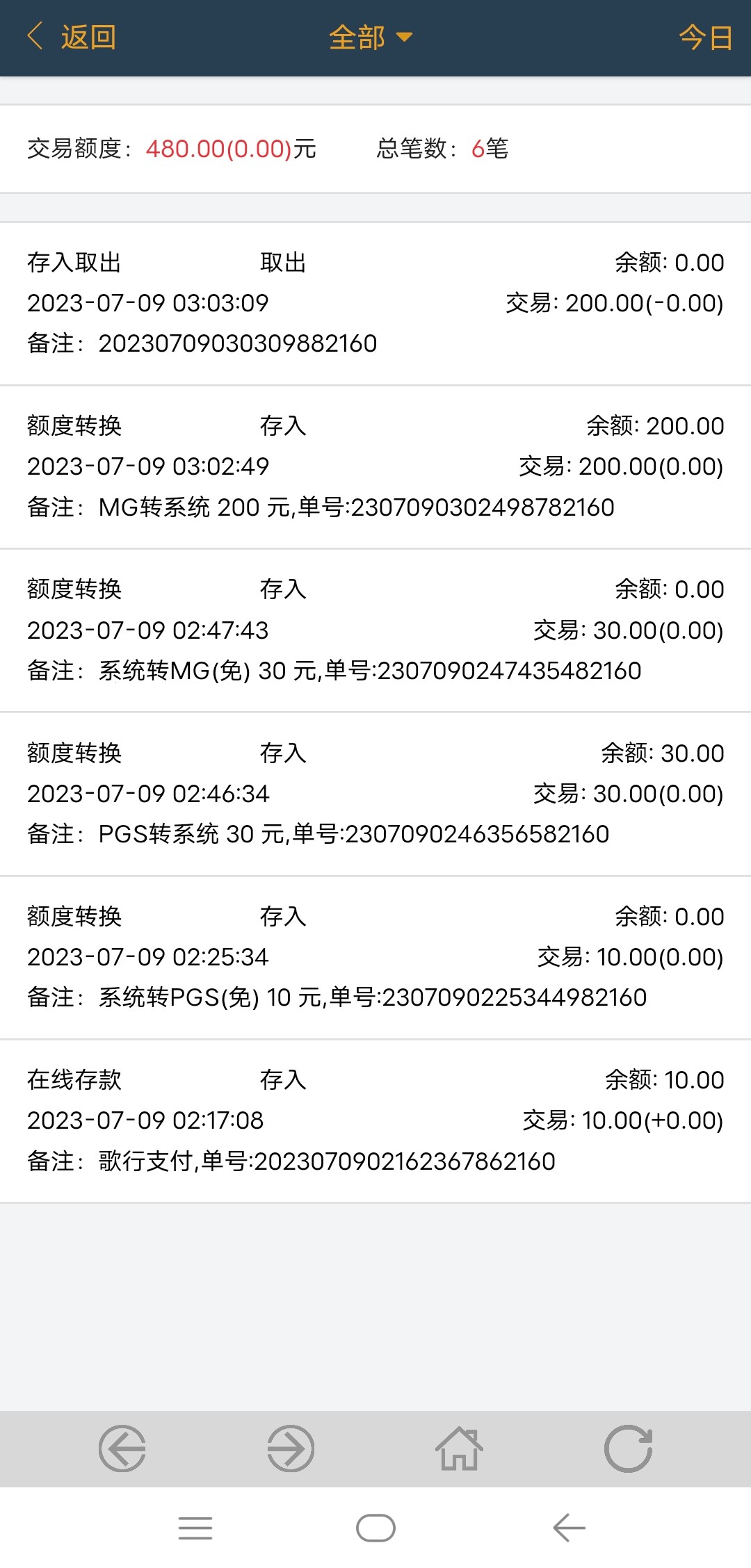The height and width of the screenshot is (1568, 751).
Task: Tap the 返回 back button
Action: tap(72, 37)
